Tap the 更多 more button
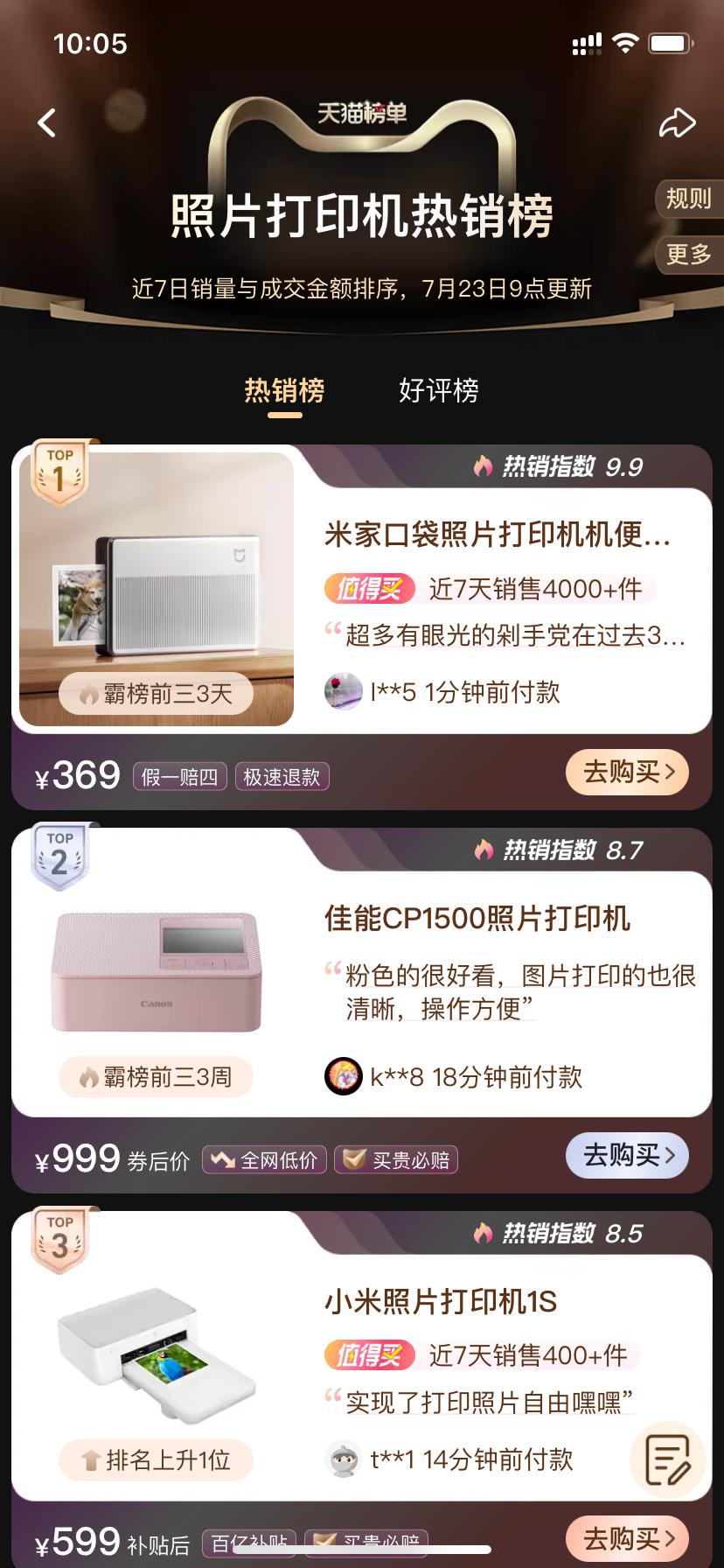The width and height of the screenshot is (724, 1568). point(688,255)
